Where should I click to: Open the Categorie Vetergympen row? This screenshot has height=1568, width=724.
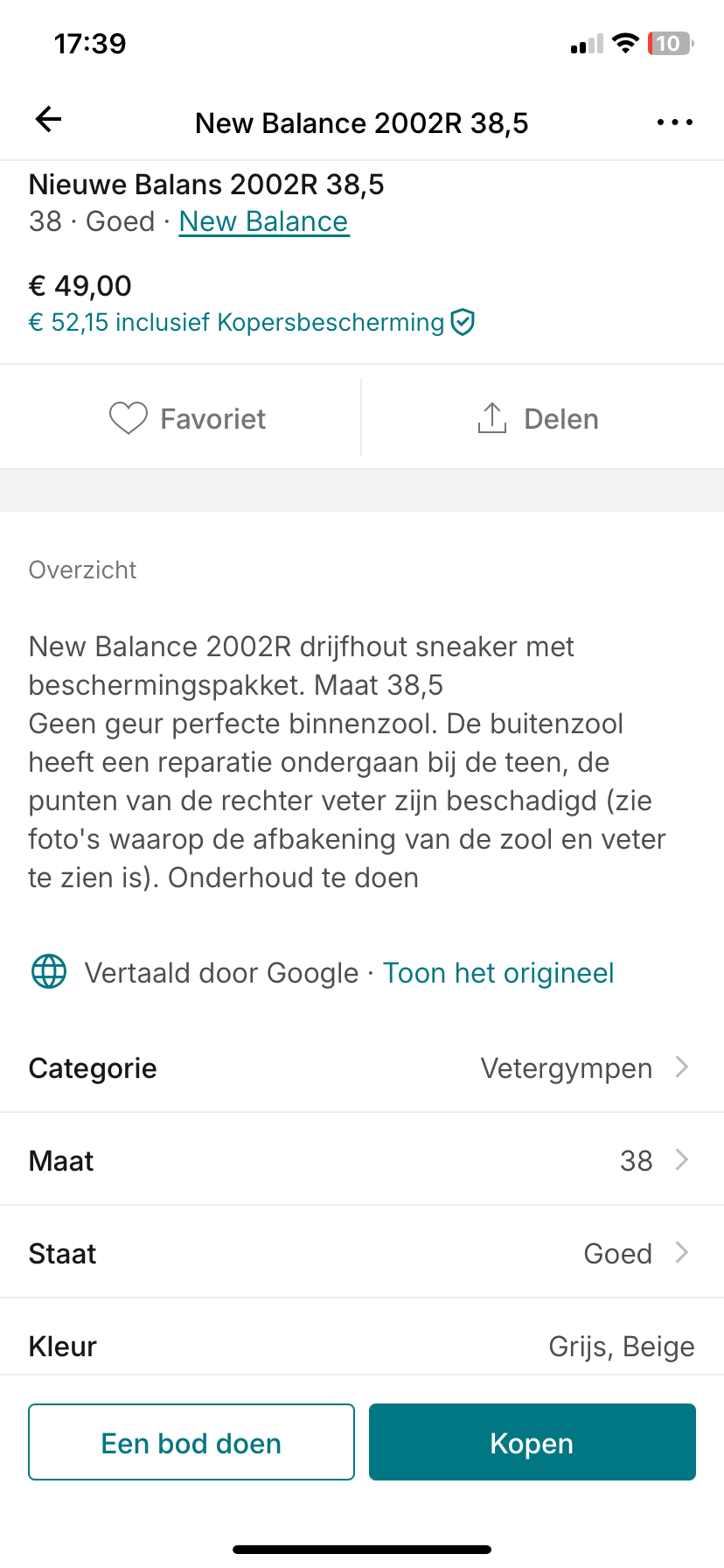362,1067
